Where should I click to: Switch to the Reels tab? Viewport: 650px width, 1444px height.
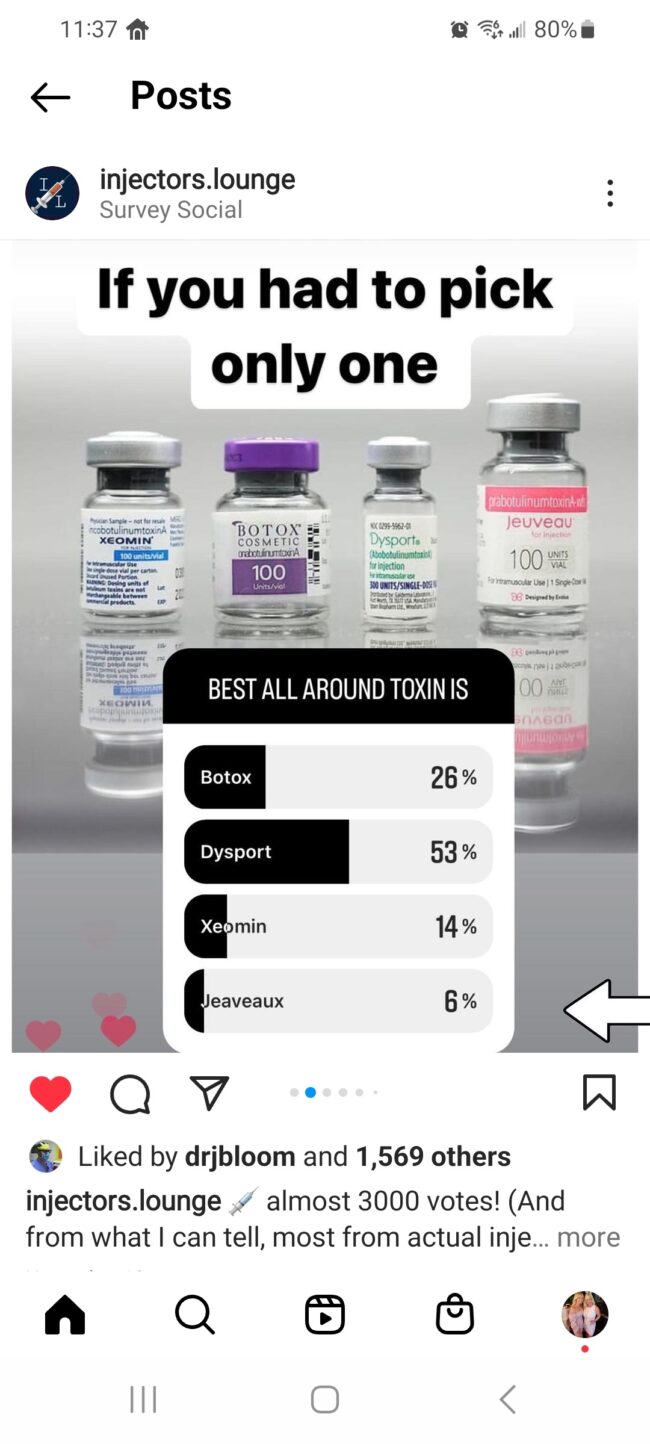(324, 1314)
